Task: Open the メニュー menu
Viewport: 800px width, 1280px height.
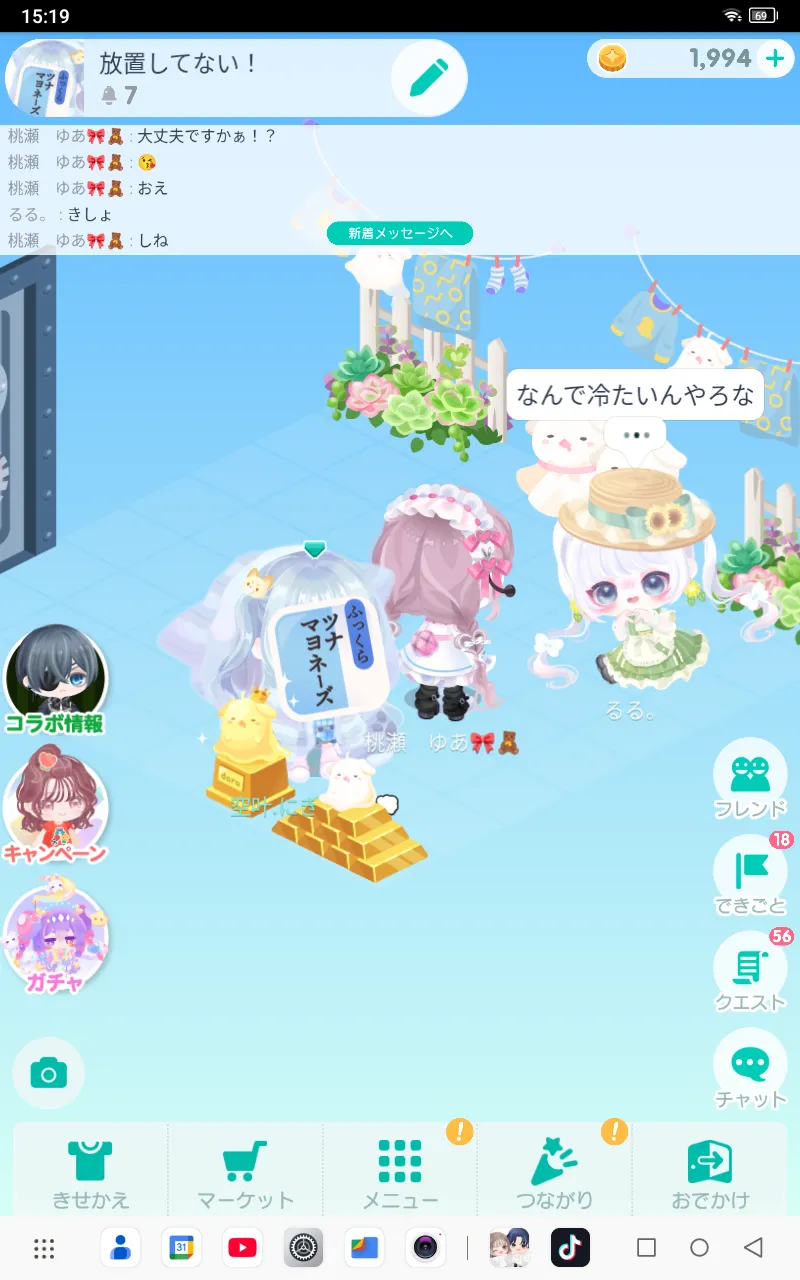Action: [x=400, y=1174]
